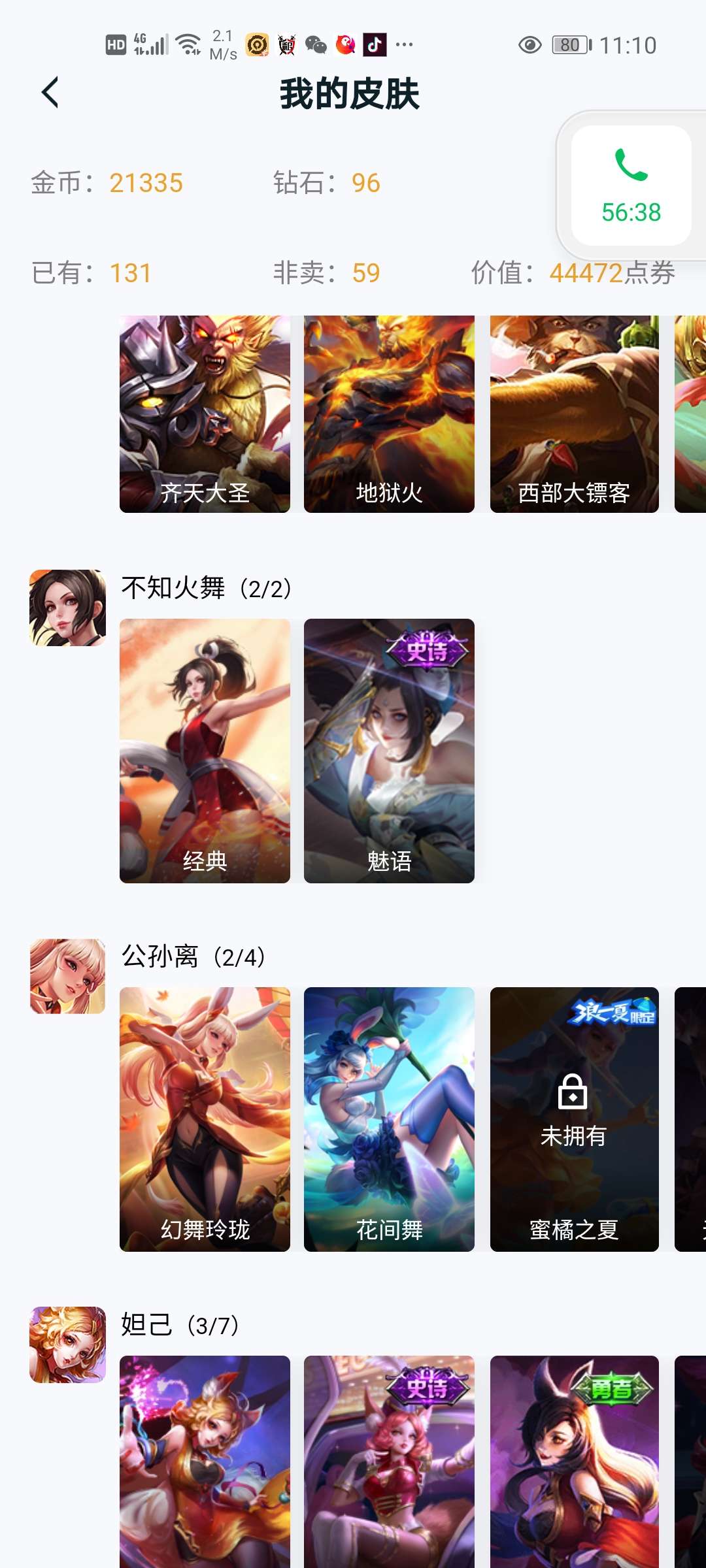706x1568 pixels.
Task: Select the 齐天大圣 skin thumbnail
Action: point(205,412)
